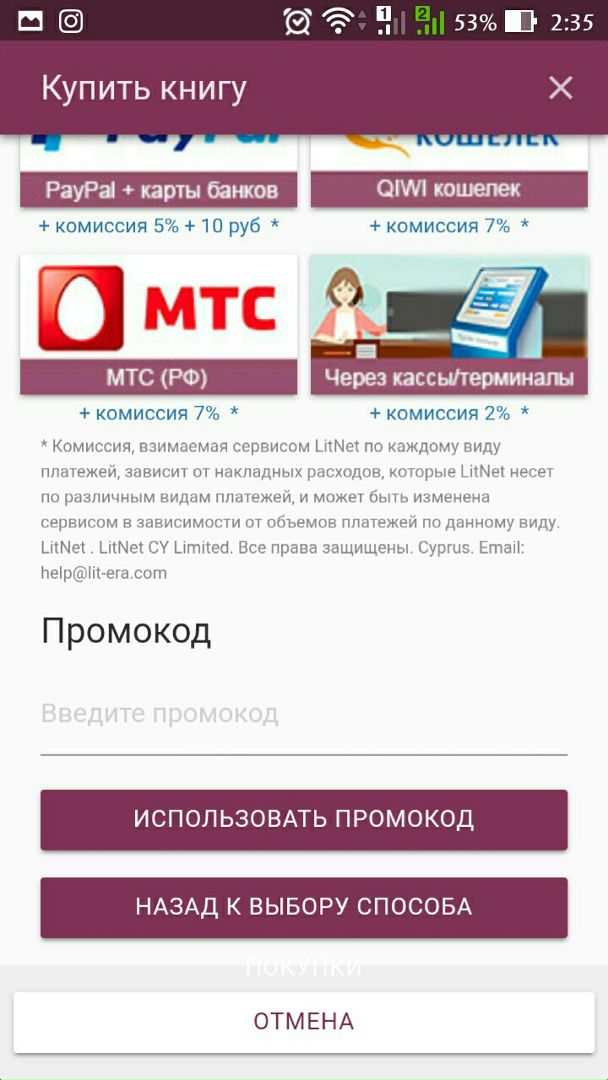This screenshot has width=608, height=1080.
Task: Choose QIWI кошелек payment method
Action: tap(449, 176)
